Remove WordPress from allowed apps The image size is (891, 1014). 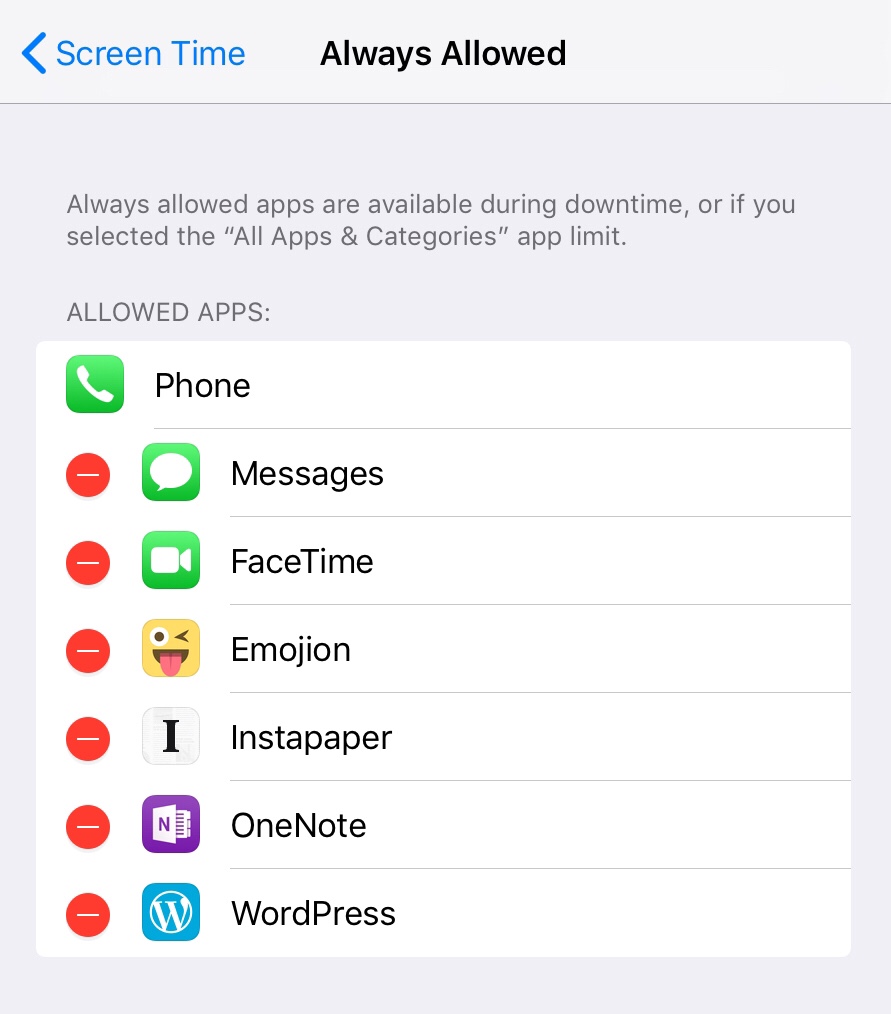click(88, 913)
